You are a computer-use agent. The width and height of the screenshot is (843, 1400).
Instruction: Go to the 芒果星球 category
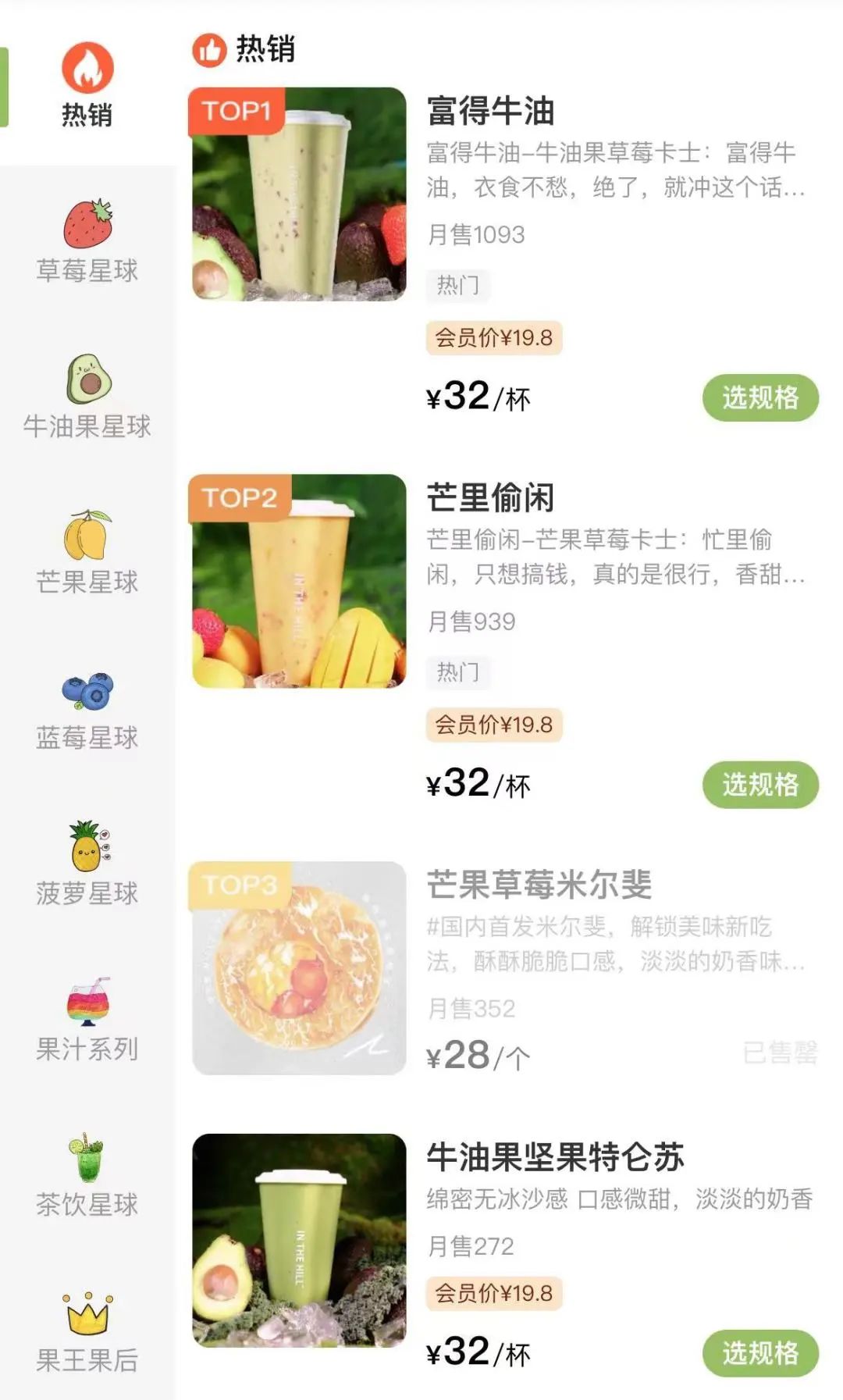click(x=87, y=552)
